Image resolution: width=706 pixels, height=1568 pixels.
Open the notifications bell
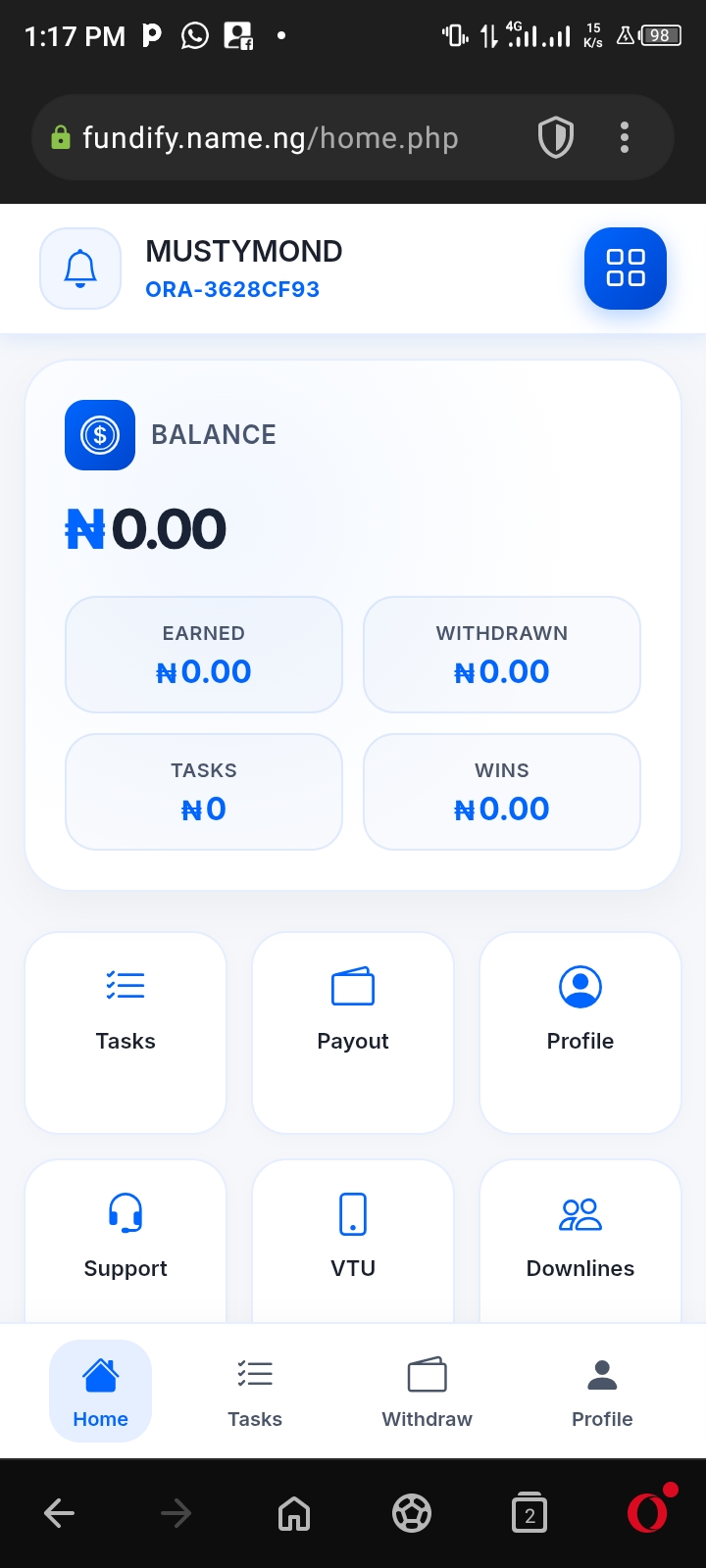[x=80, y=269]
